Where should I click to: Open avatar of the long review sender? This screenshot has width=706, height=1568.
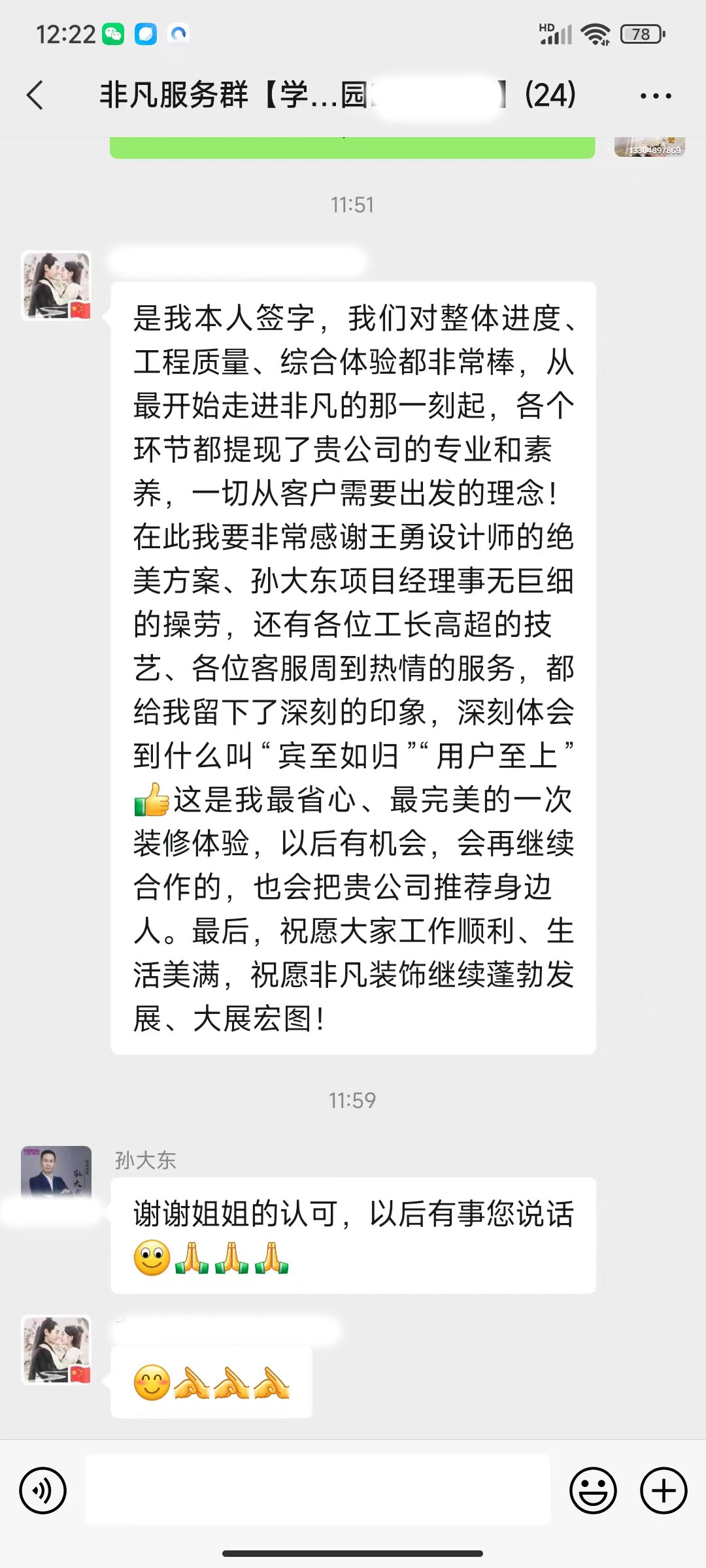pos(57,286)
